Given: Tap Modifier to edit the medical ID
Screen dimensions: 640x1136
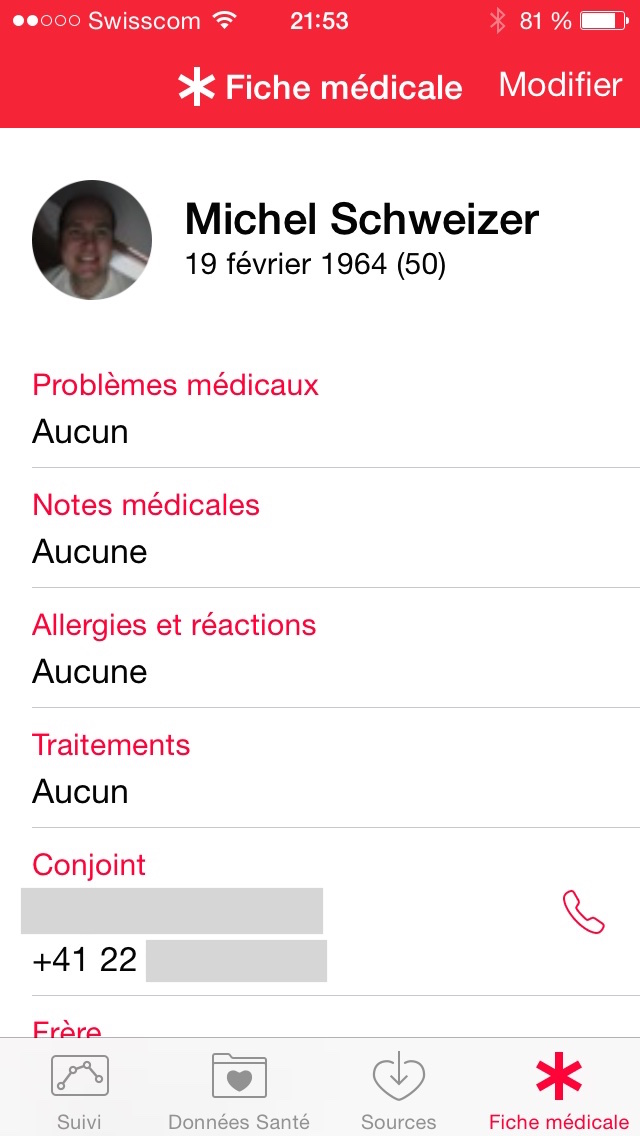Looking at the screenshot, I should pyautogui.click(x=560, y=86).
